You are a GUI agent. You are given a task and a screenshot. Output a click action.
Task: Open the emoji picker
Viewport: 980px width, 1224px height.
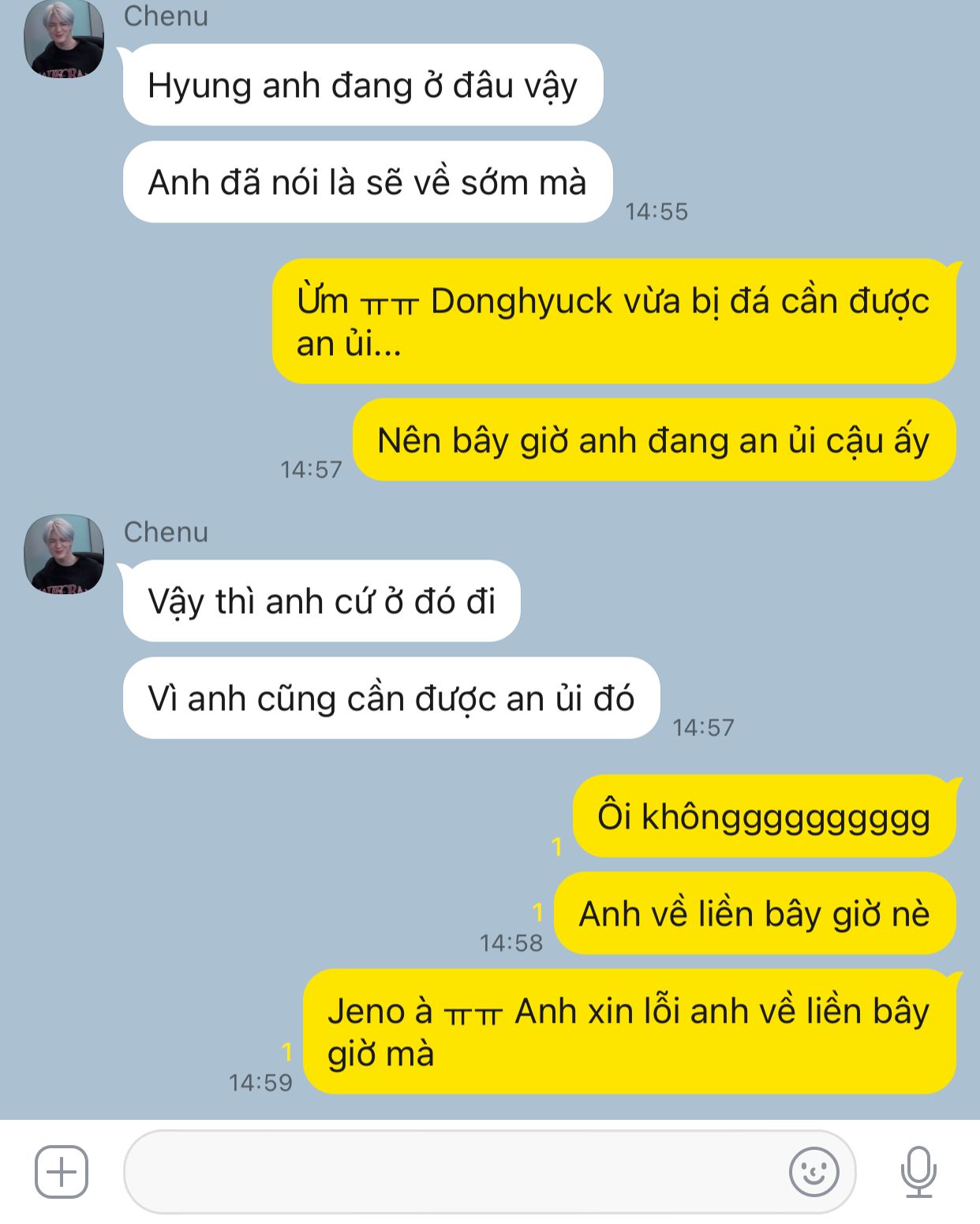click(x=814, y=1172)
